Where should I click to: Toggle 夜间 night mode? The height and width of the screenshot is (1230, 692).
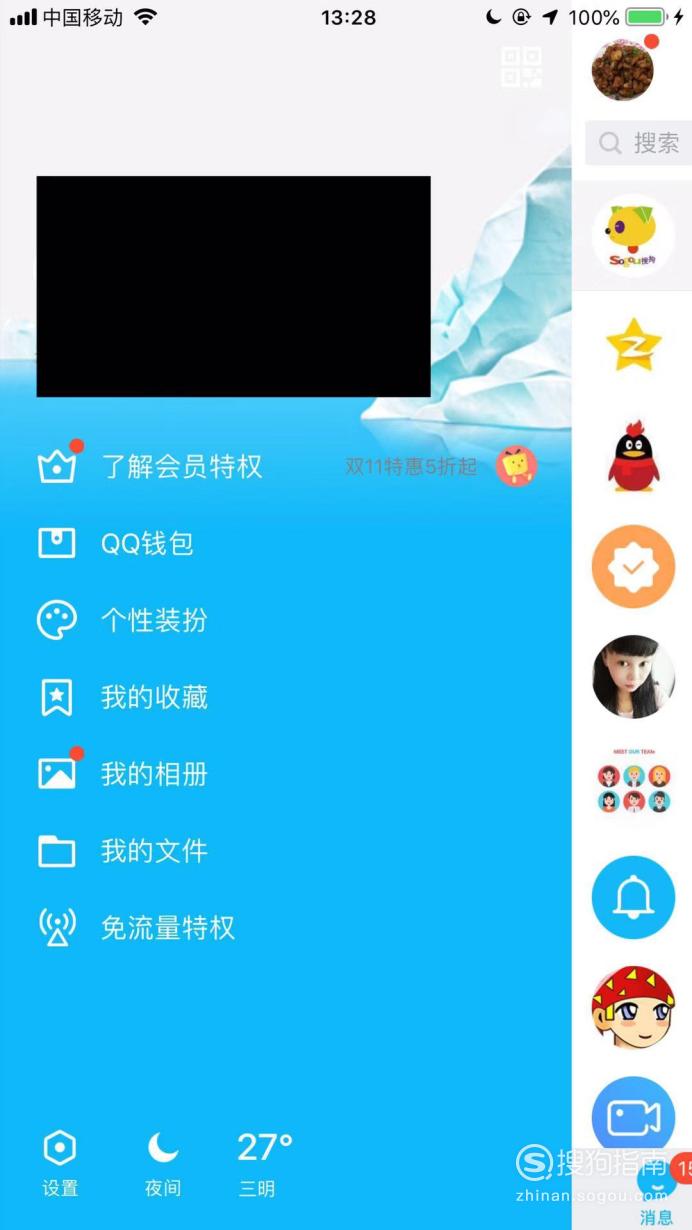[163, 1164]
